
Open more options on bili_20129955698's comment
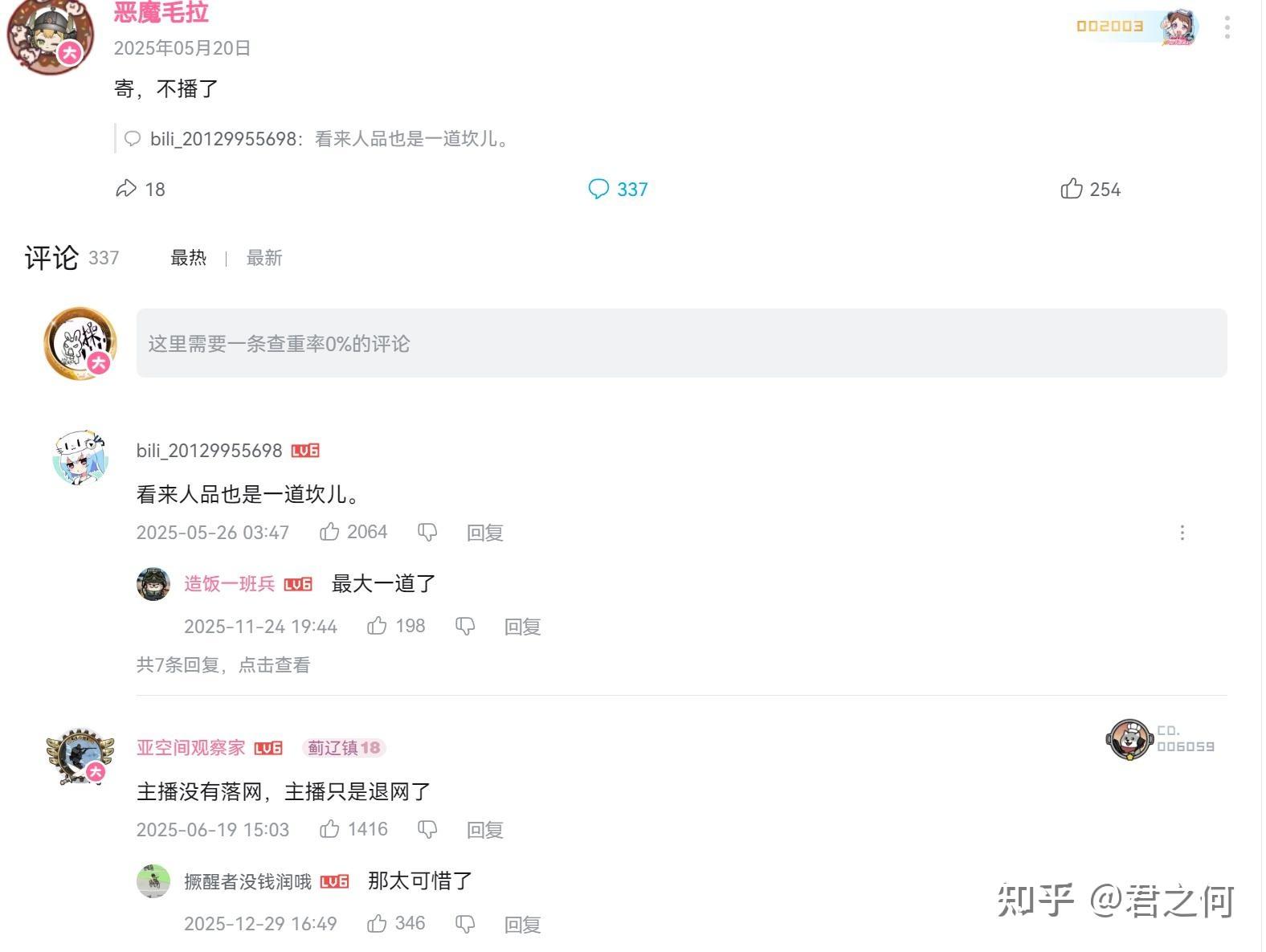click(1182, 533)
